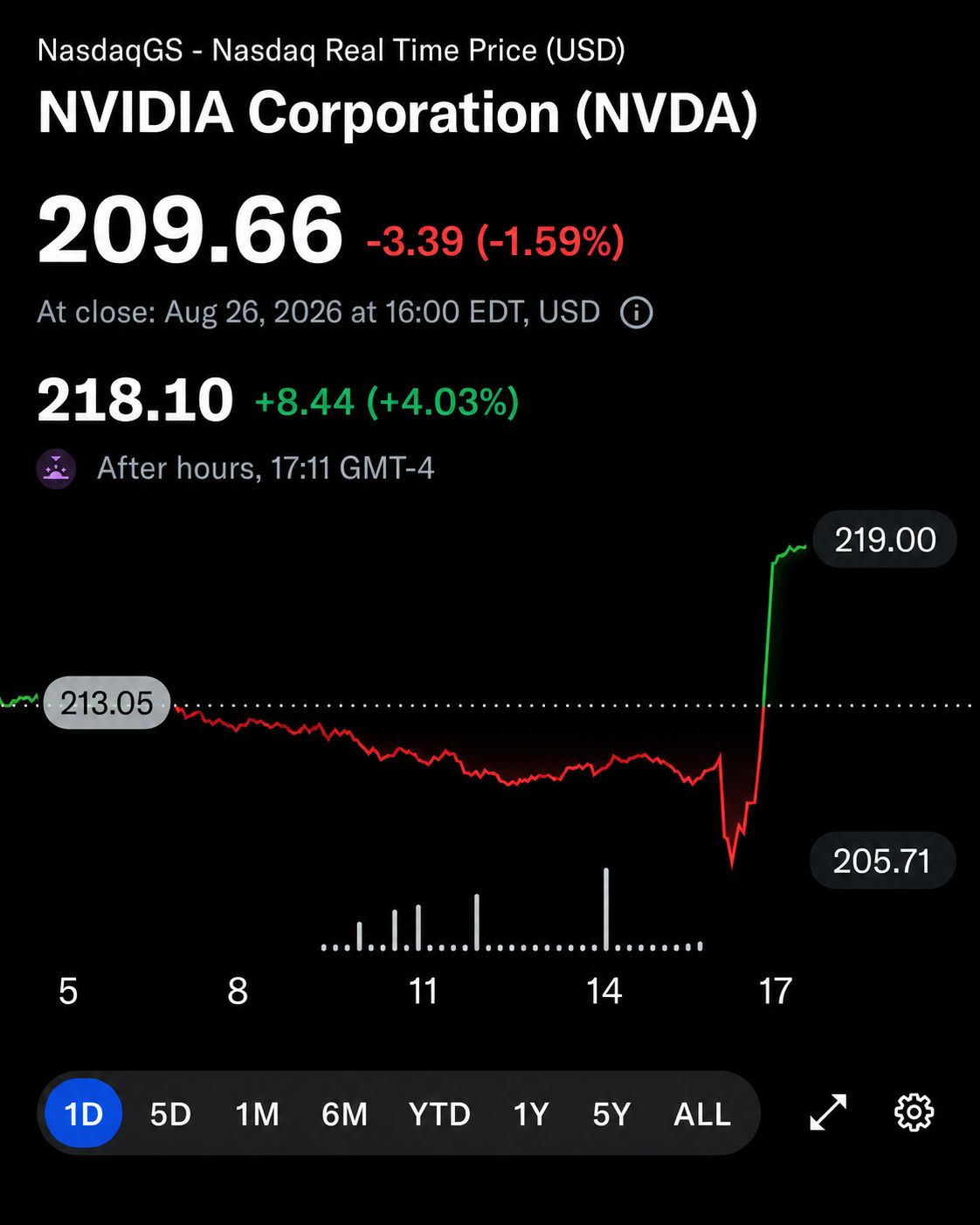Viewport: 980px width, 1225px height.
Task: View the 1Y chart range
Action: tap(530, 1114)
